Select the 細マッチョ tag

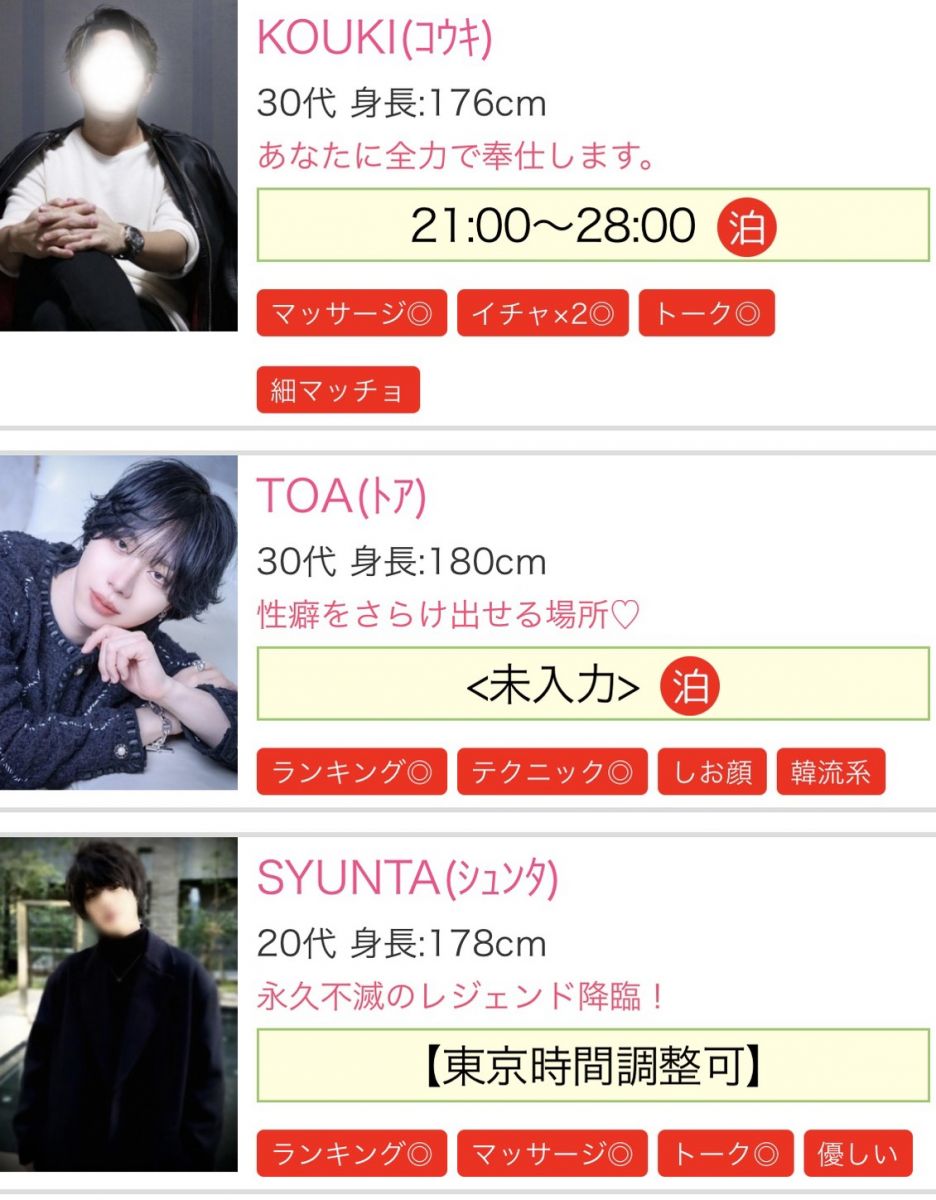338,390
